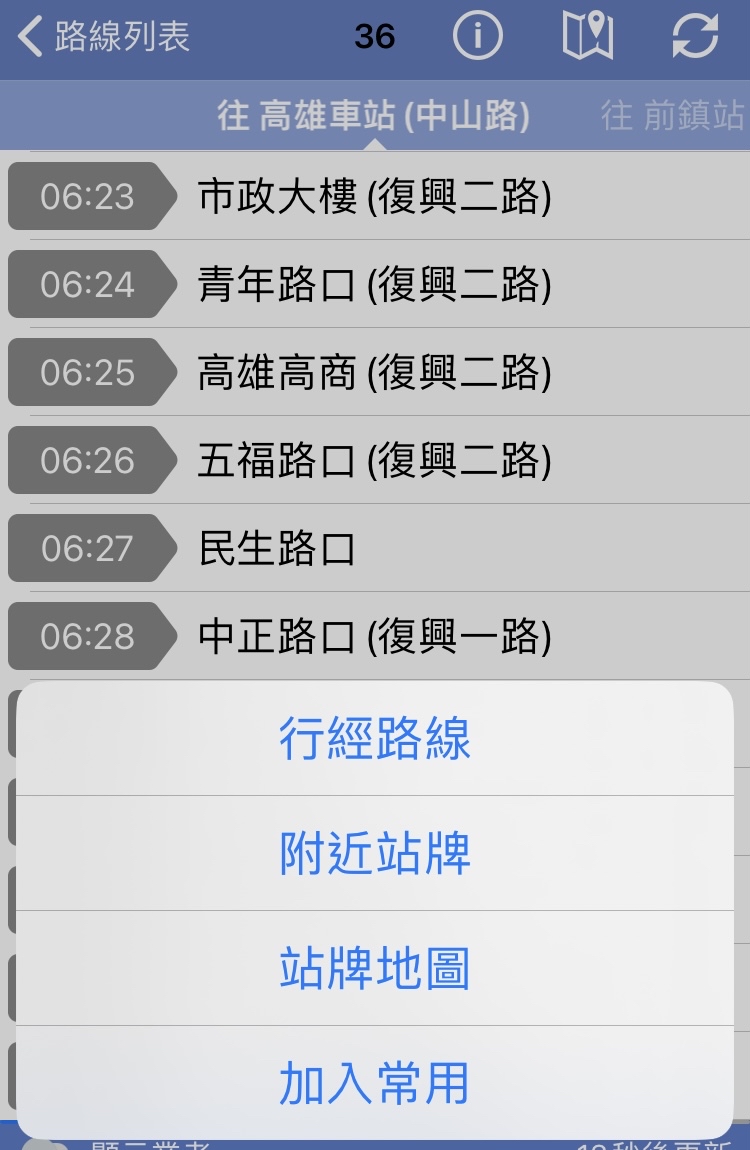Choose 附近站牌 option
This screenshot has width=750, height=1150.
[x=375, y=854]
